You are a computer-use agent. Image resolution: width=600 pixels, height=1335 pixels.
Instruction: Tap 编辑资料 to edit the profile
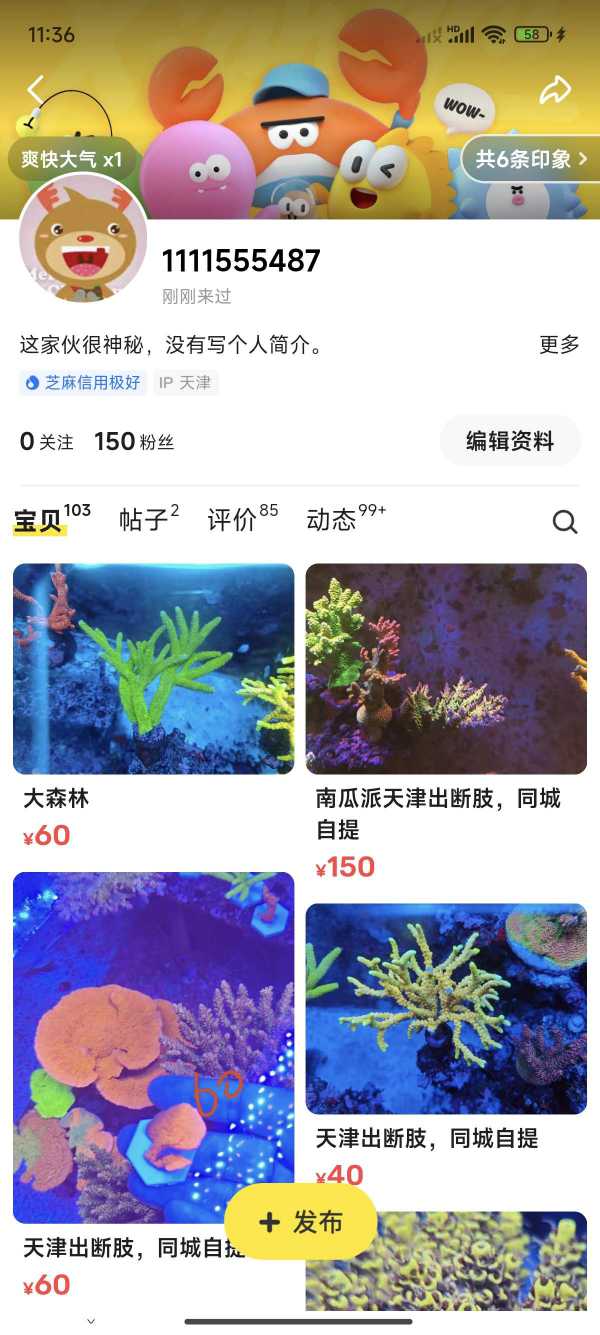tap(510, 441)
